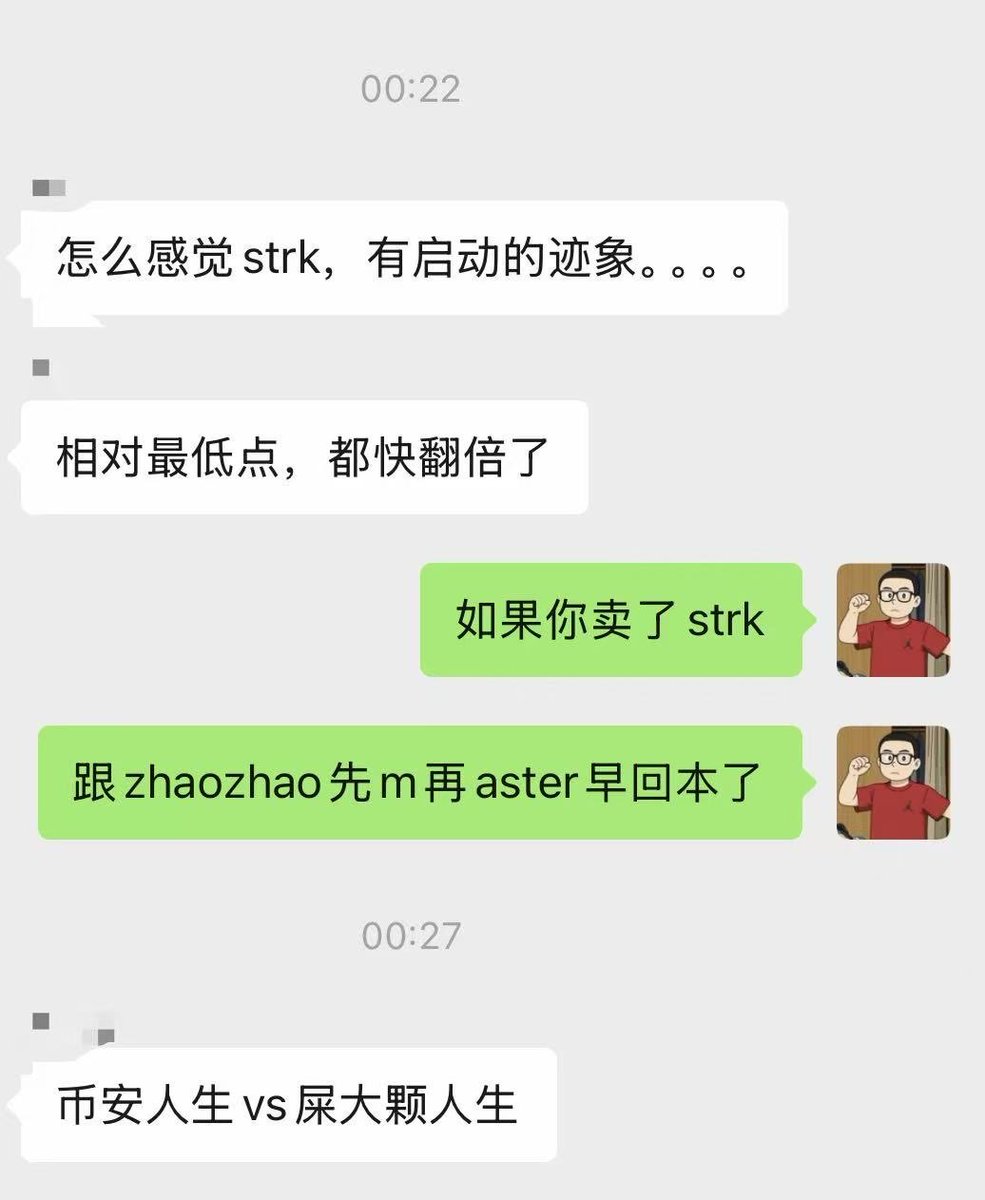Tap the avatar next to "跟 zhaozhao 先 m 再 aster" message
985x1200 pixels.
pyautogui.click(x=892, y=782)
